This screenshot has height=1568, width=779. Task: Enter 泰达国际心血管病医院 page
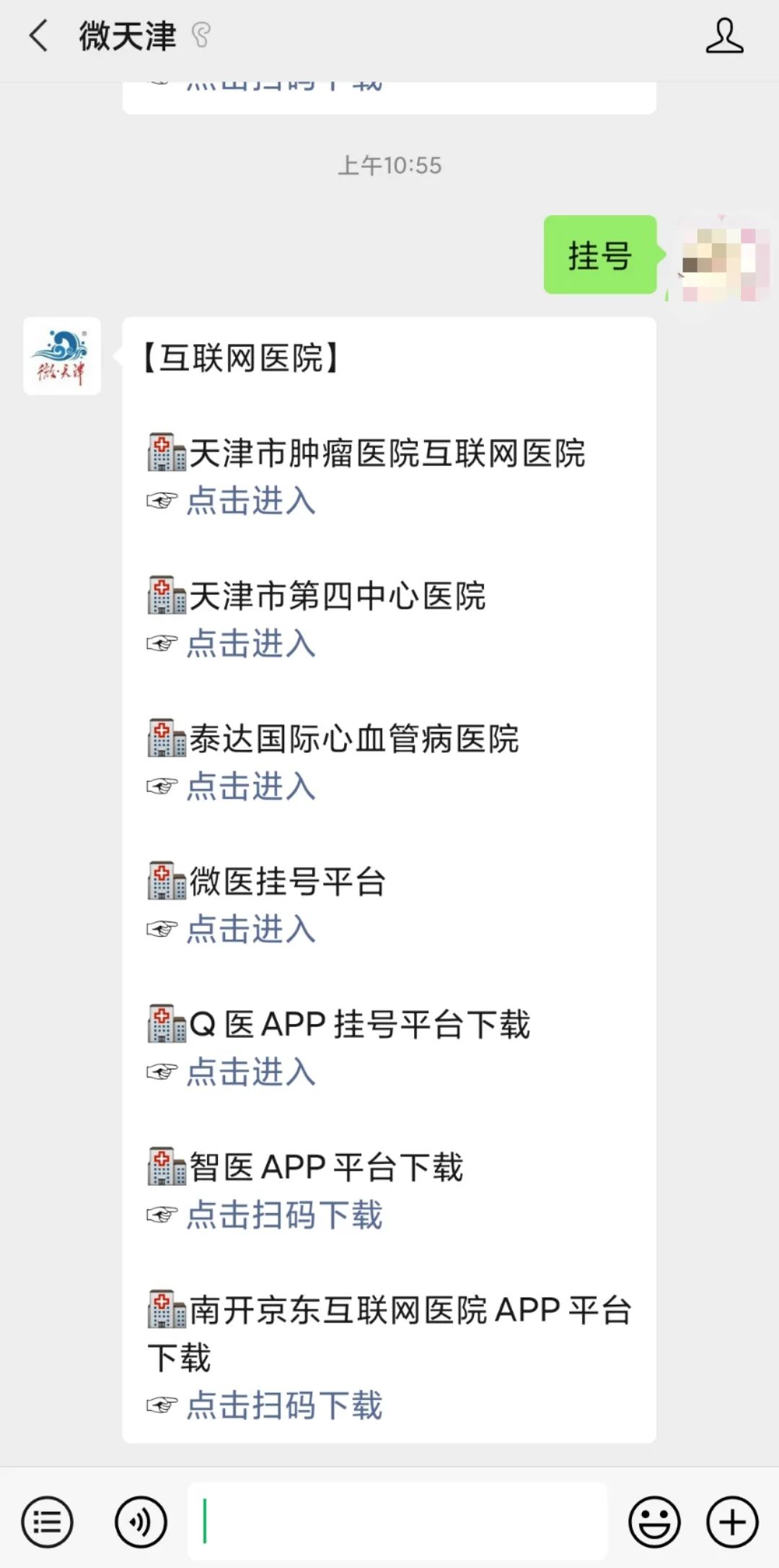tap(251, 788)
